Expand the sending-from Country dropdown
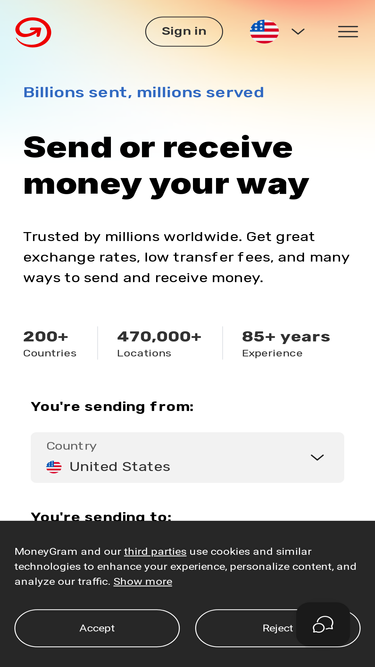Viewport: 375px width, 667px height. [188, 457]
